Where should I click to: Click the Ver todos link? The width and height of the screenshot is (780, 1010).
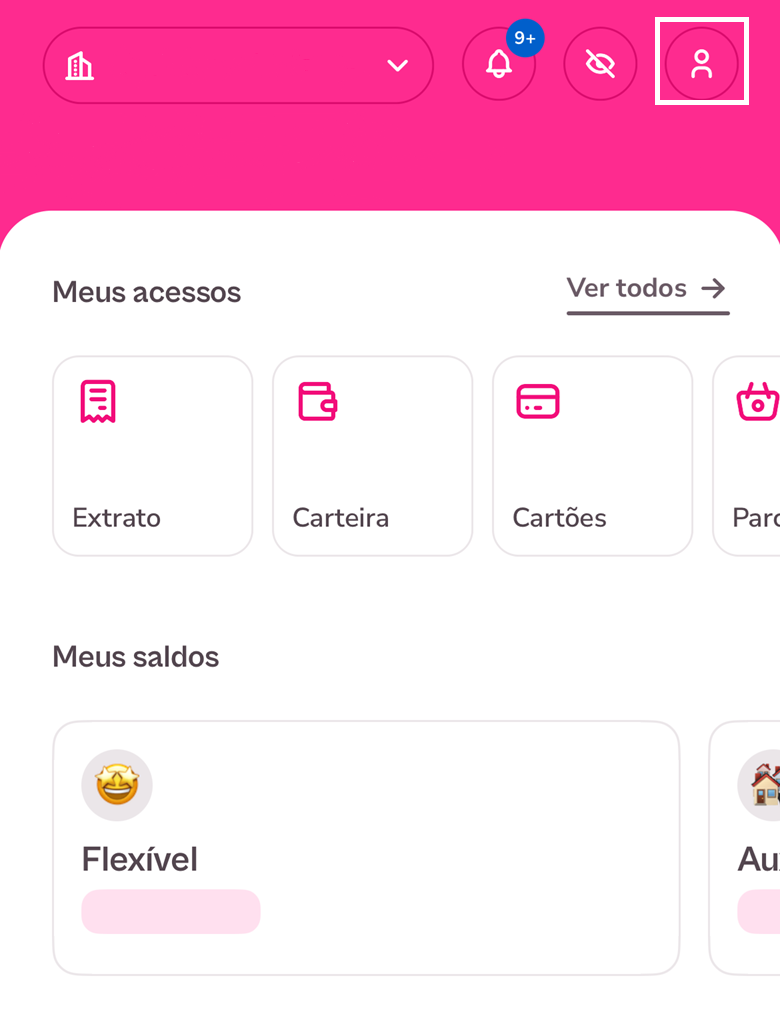(x=647, y=289)
